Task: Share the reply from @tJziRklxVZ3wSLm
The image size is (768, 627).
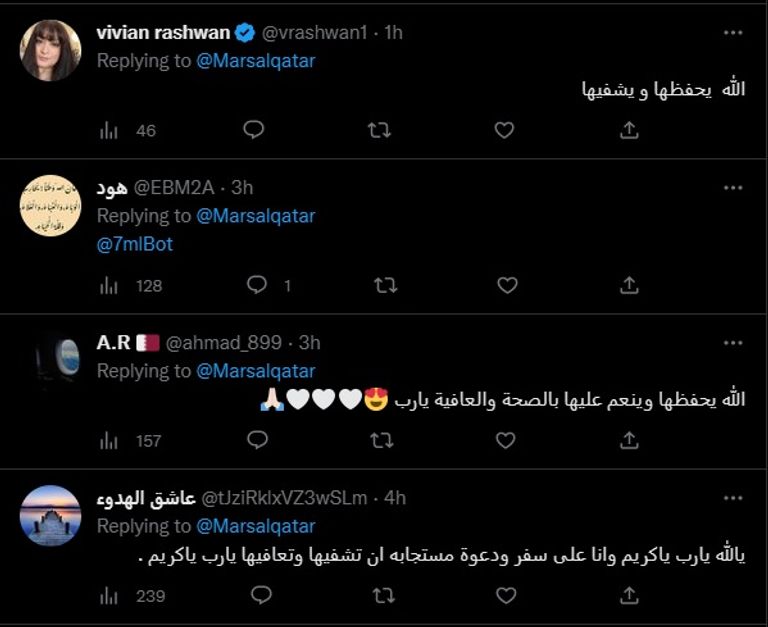Action: pos(629,595)
